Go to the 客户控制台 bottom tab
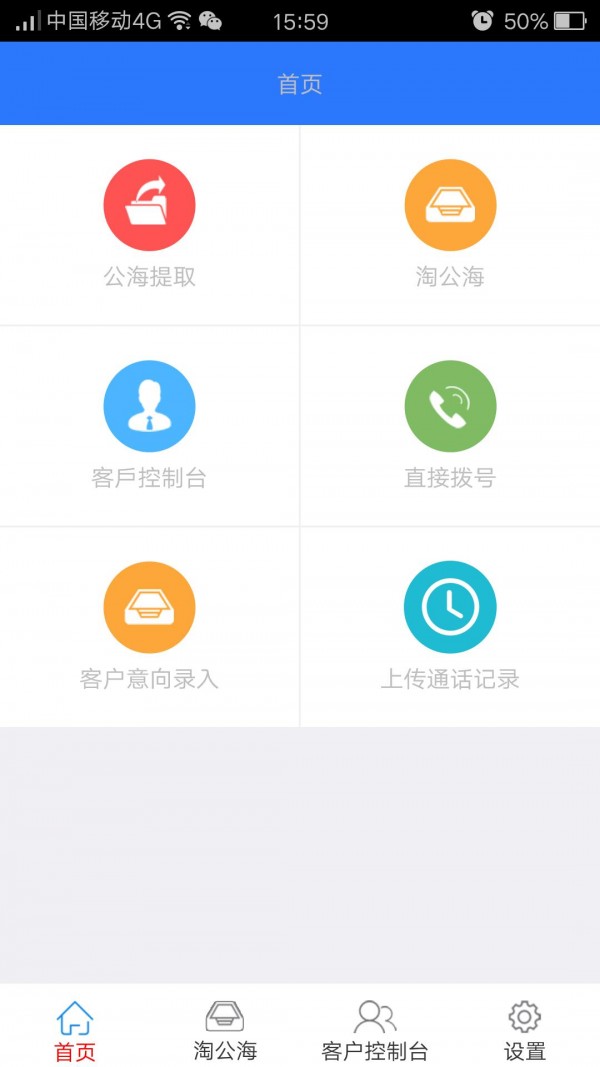 (375, 1030)
